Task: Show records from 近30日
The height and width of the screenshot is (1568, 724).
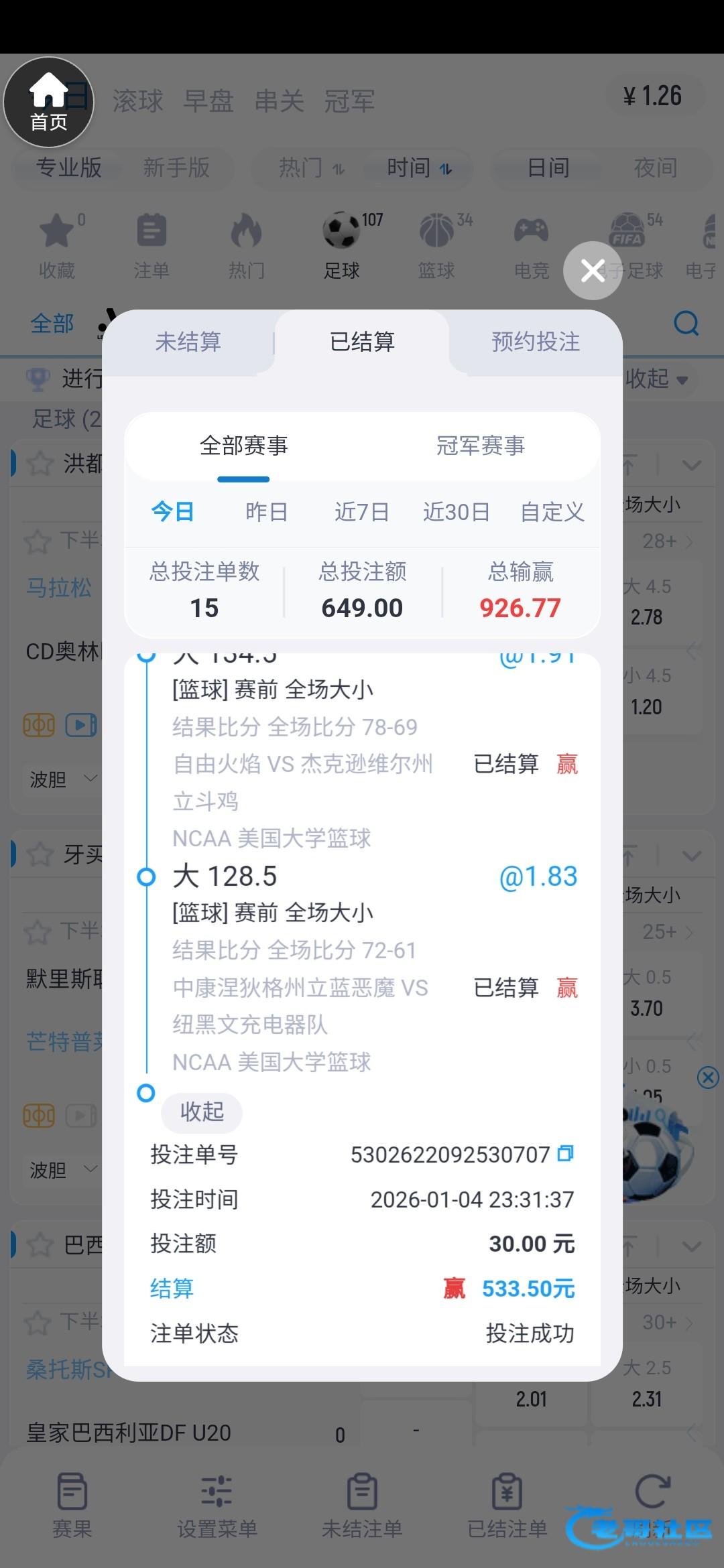Action: (x=456, y=512)
